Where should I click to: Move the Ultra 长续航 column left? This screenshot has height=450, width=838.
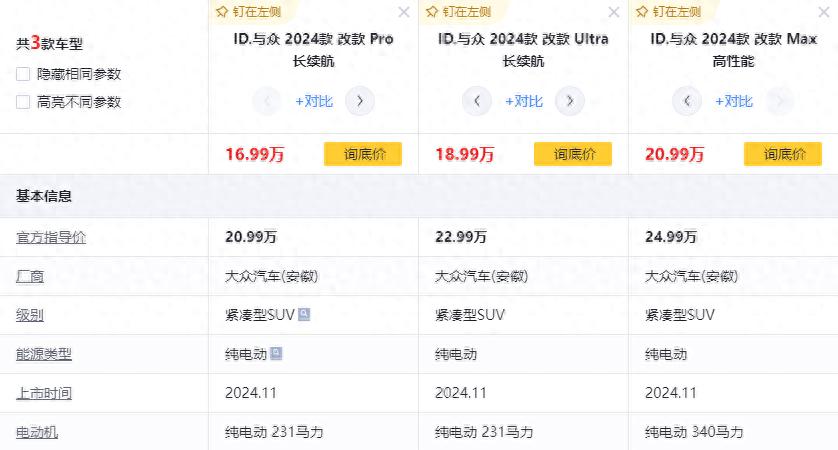[x=477, y=101]
